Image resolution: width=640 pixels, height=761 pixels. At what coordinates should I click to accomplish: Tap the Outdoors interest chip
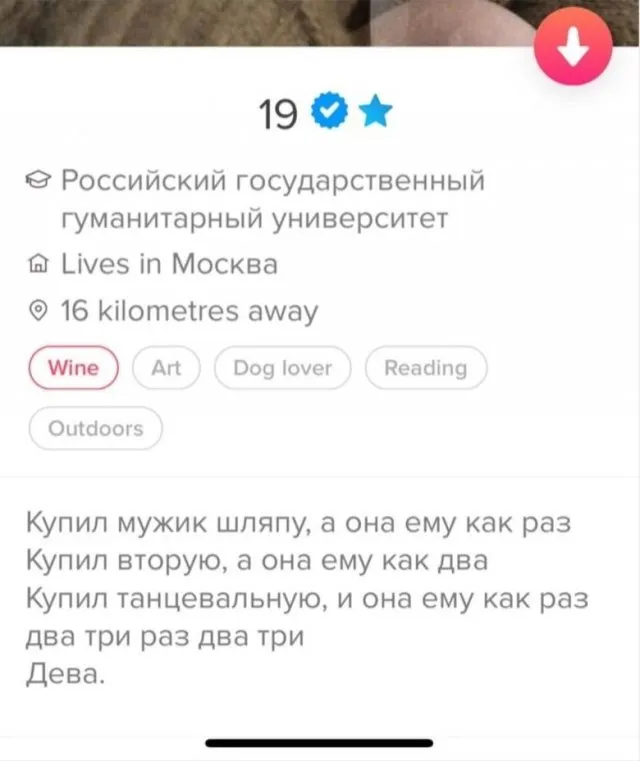pos(96,429)
